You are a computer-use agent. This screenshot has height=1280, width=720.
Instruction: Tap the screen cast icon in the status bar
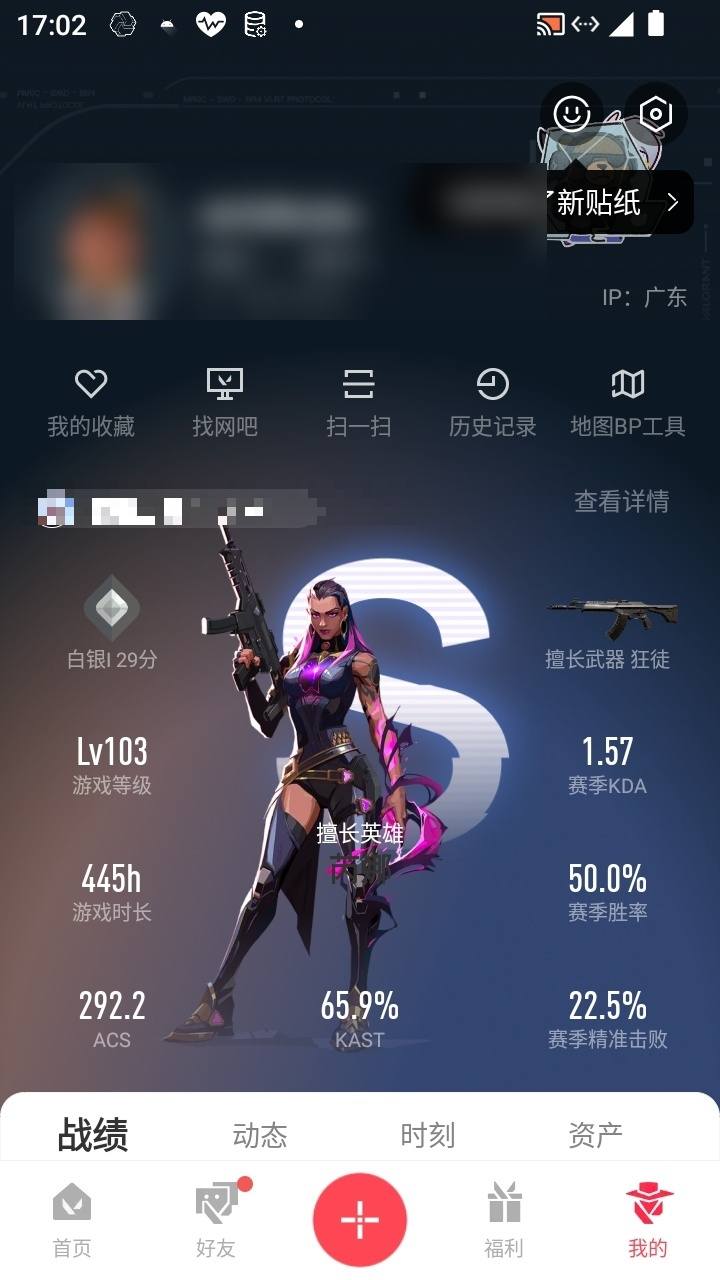[x=552, y=22]
